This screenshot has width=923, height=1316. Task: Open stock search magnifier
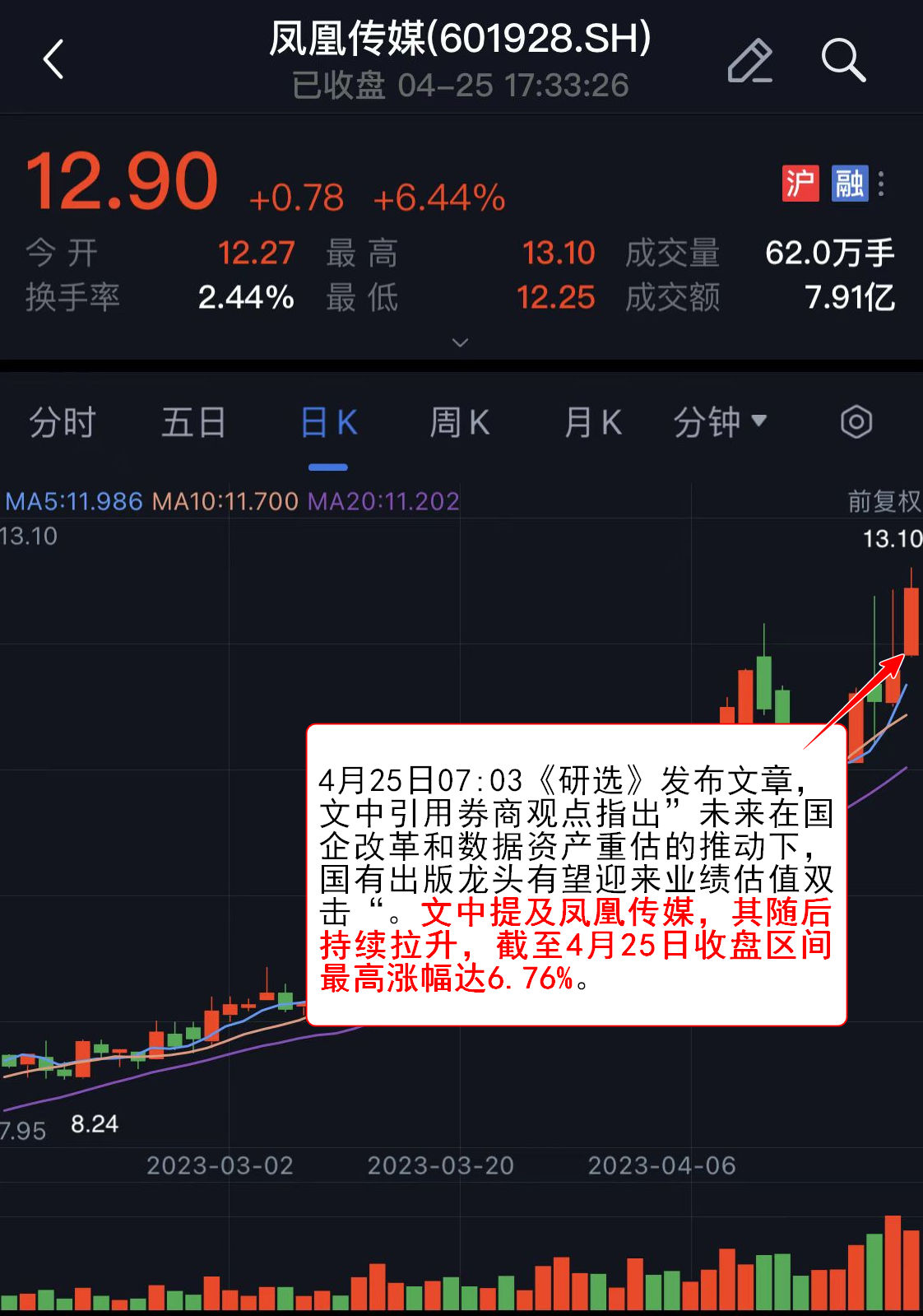point(843,60)
